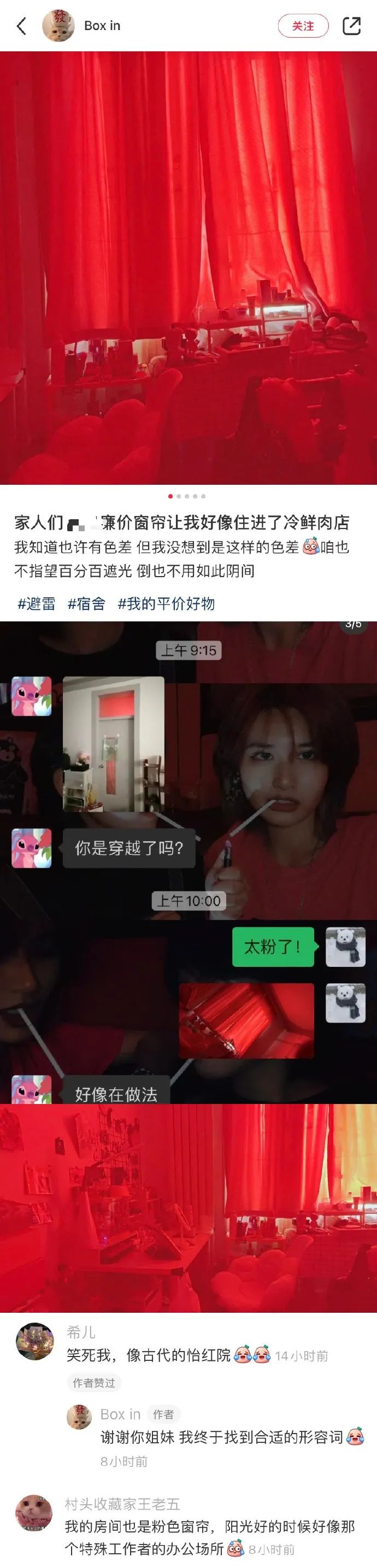The image size is (377, 1568).
Task: Open Box in's name in author reply
Action: (120, 1414)
